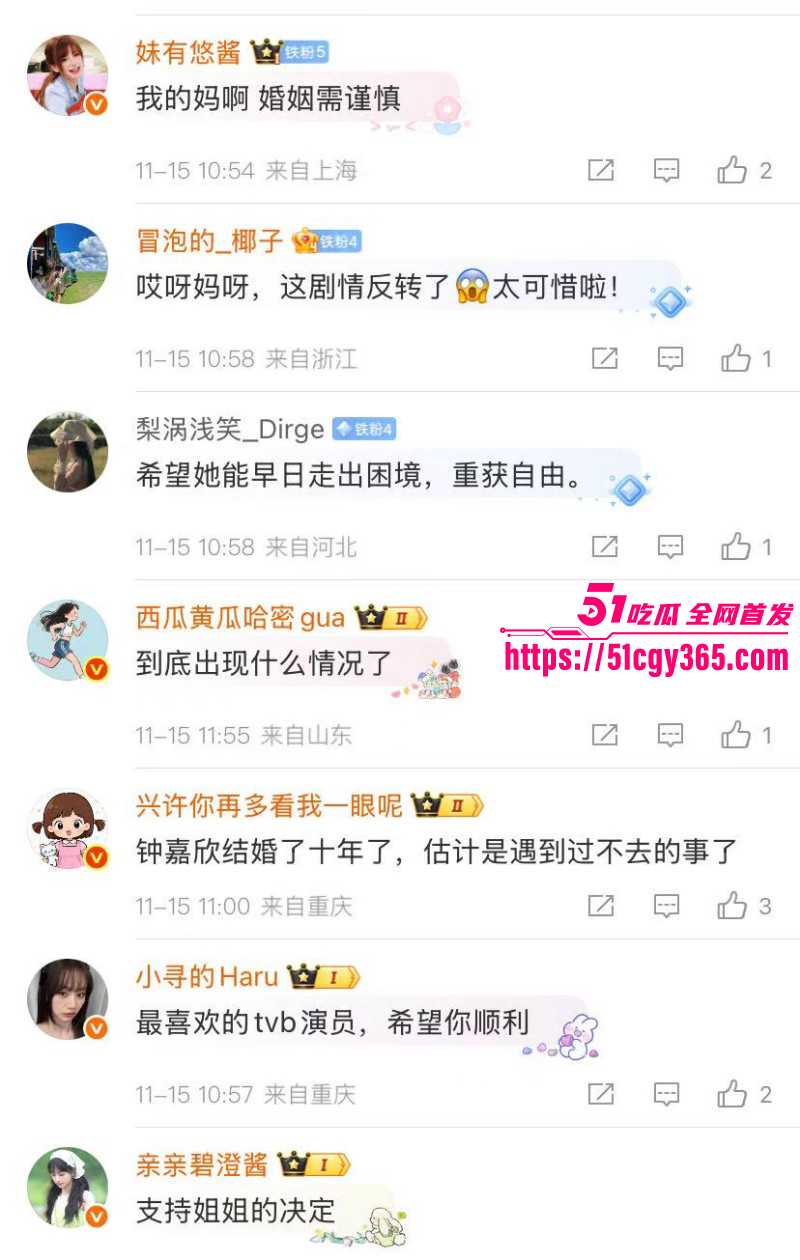This screenshot has height=1260, width=800.
Task: Click the level II crown badge beside 兴许你再多看我一眼呢
Action: pos(440,802)
